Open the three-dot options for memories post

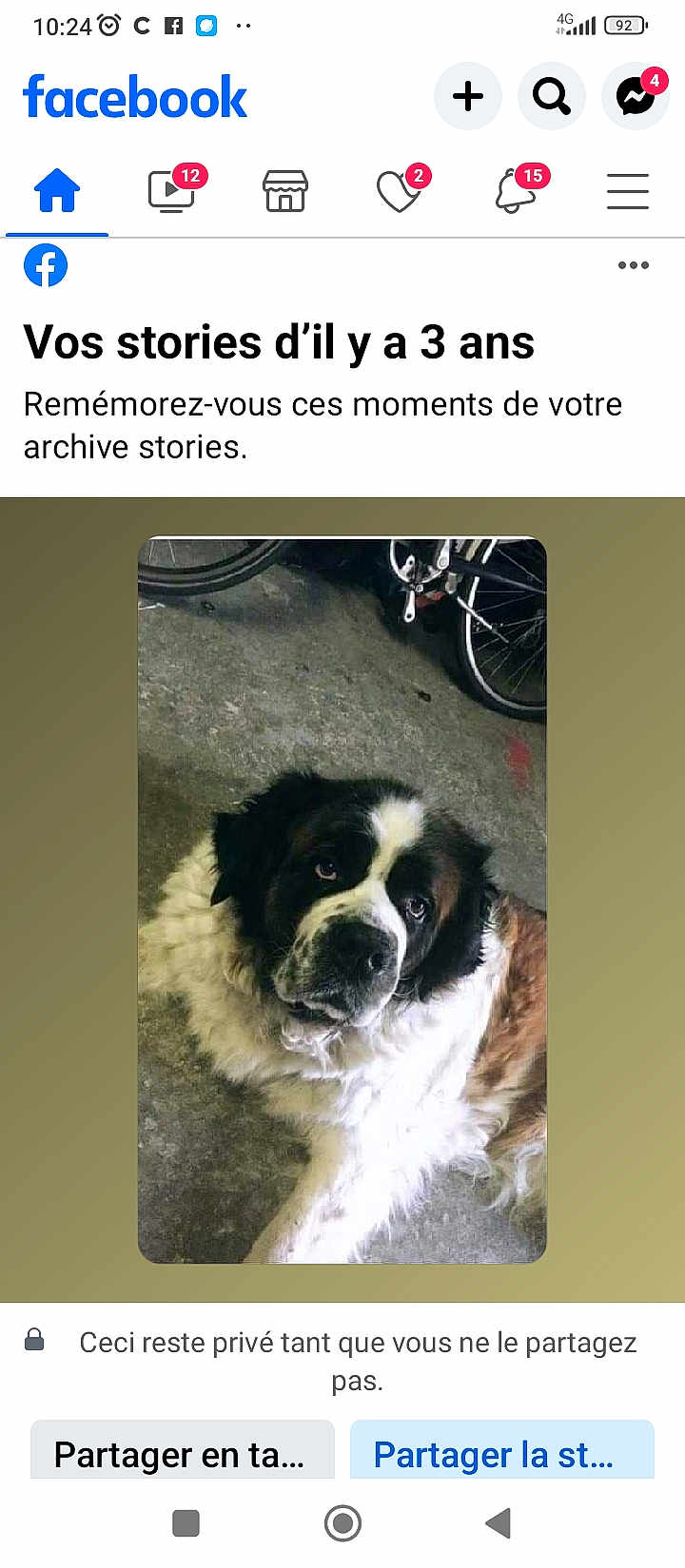pos(633,265)
